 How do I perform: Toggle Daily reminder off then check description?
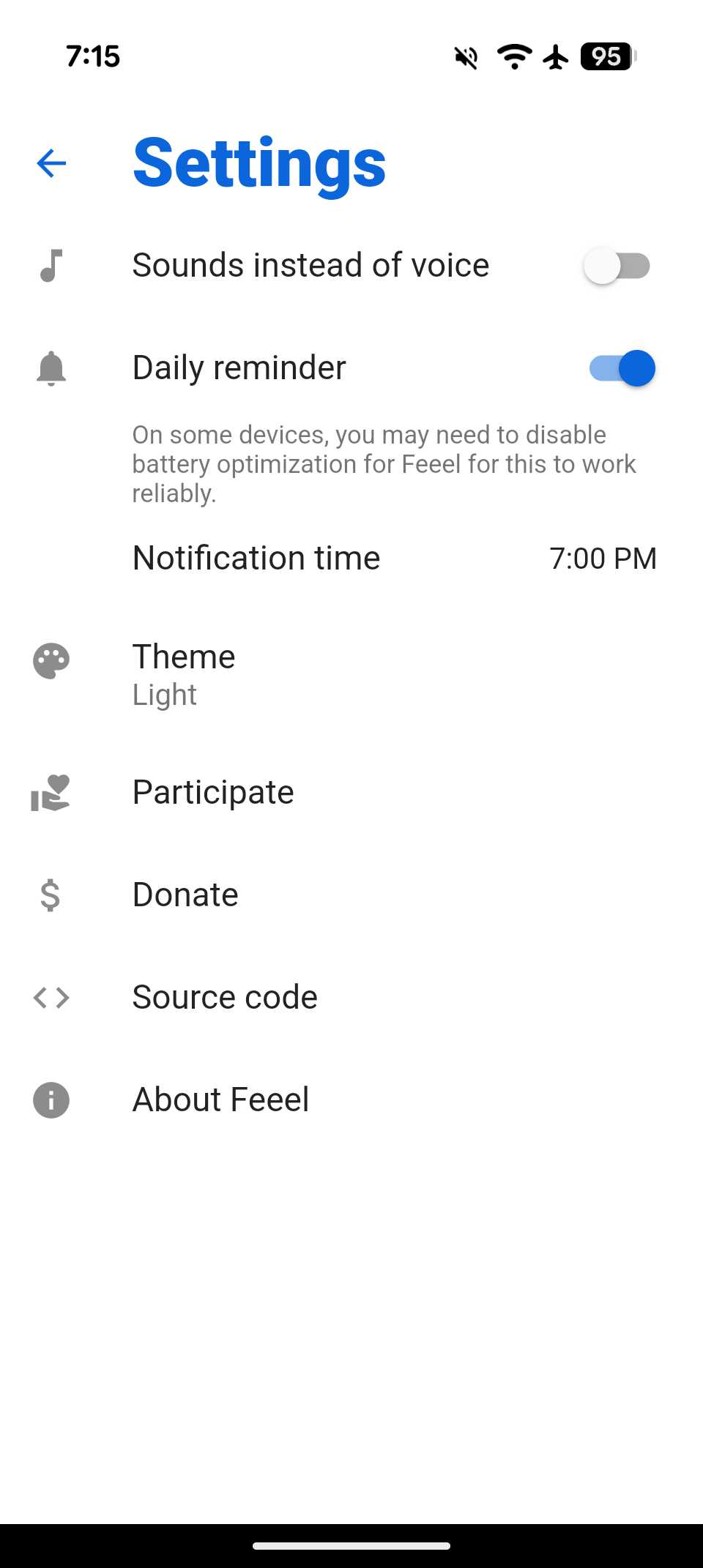622,368
